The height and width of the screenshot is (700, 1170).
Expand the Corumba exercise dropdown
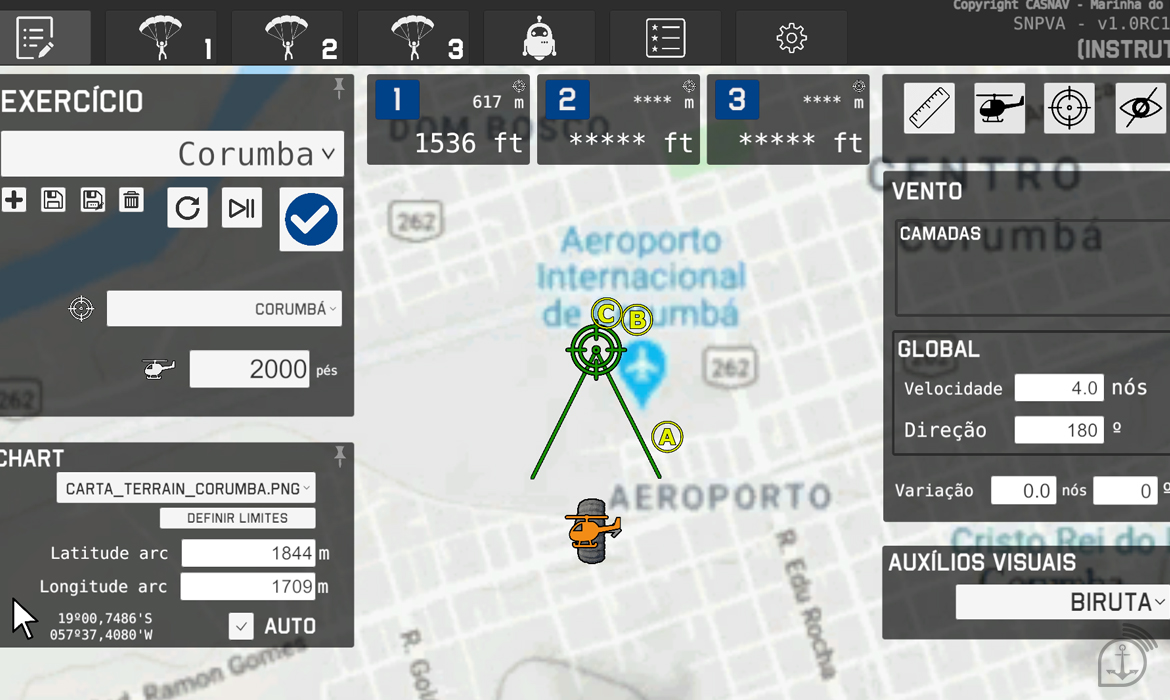172,154
